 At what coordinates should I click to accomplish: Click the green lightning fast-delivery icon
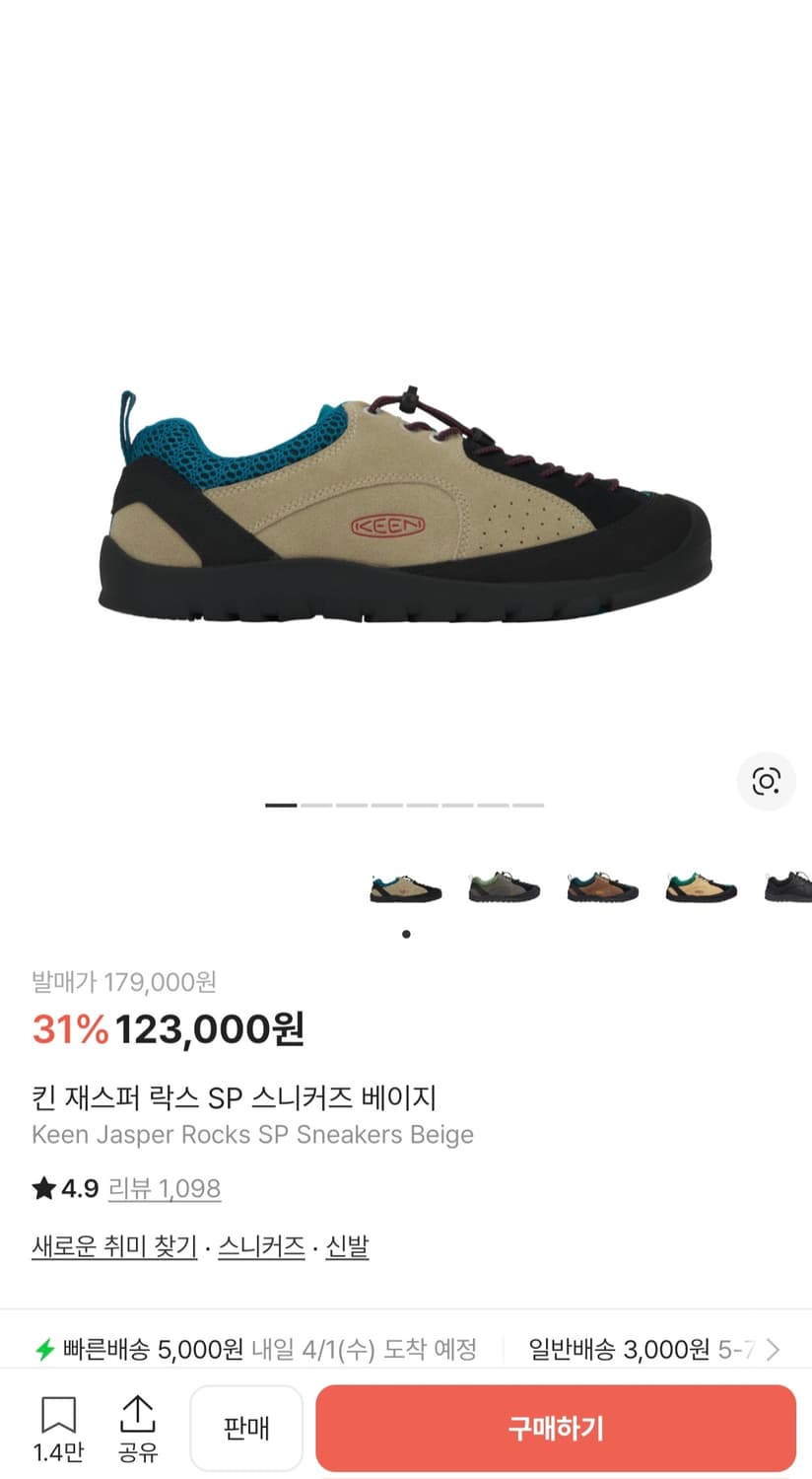43,1349
